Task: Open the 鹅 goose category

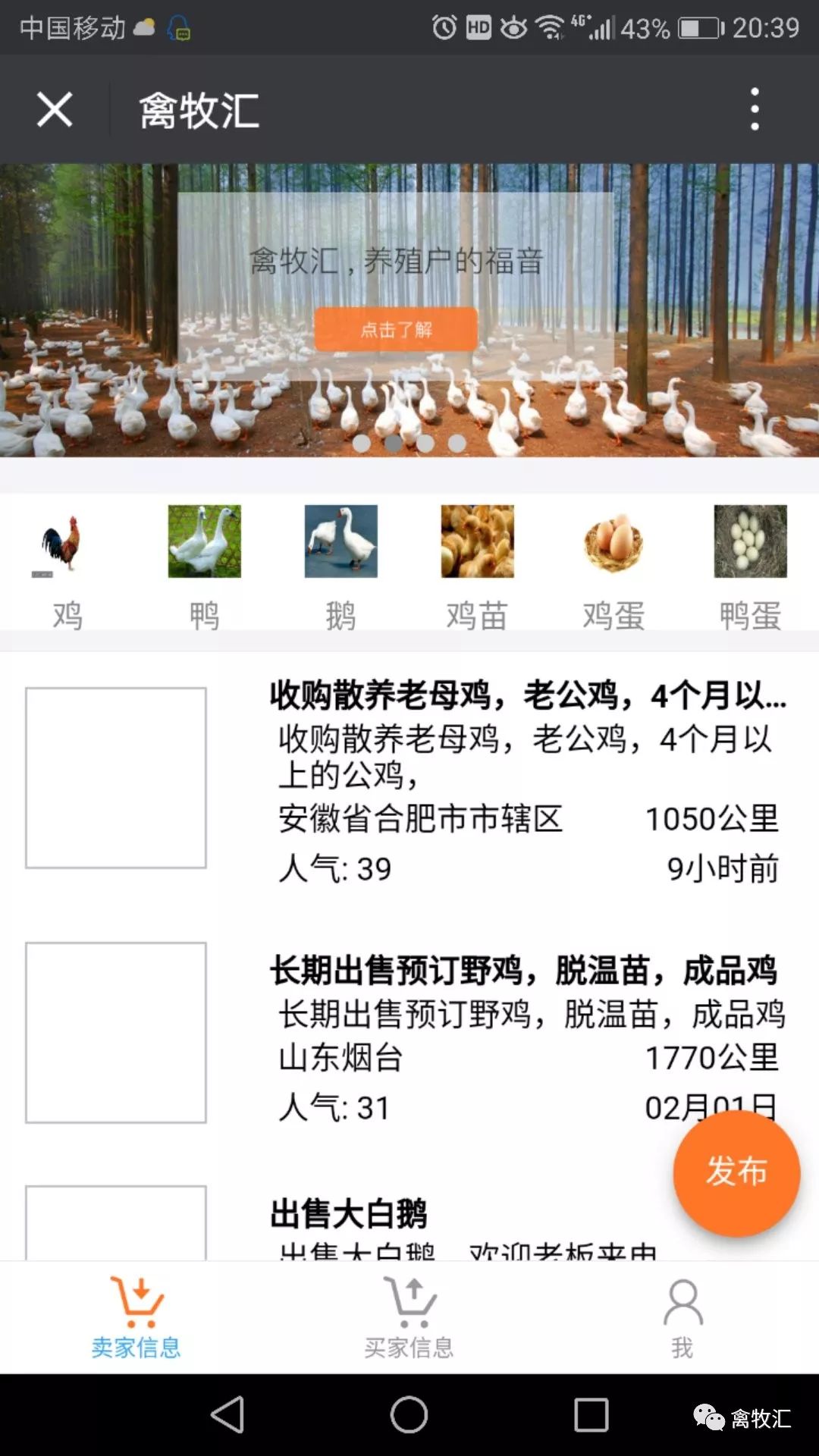Action: [x=340, y=540]
